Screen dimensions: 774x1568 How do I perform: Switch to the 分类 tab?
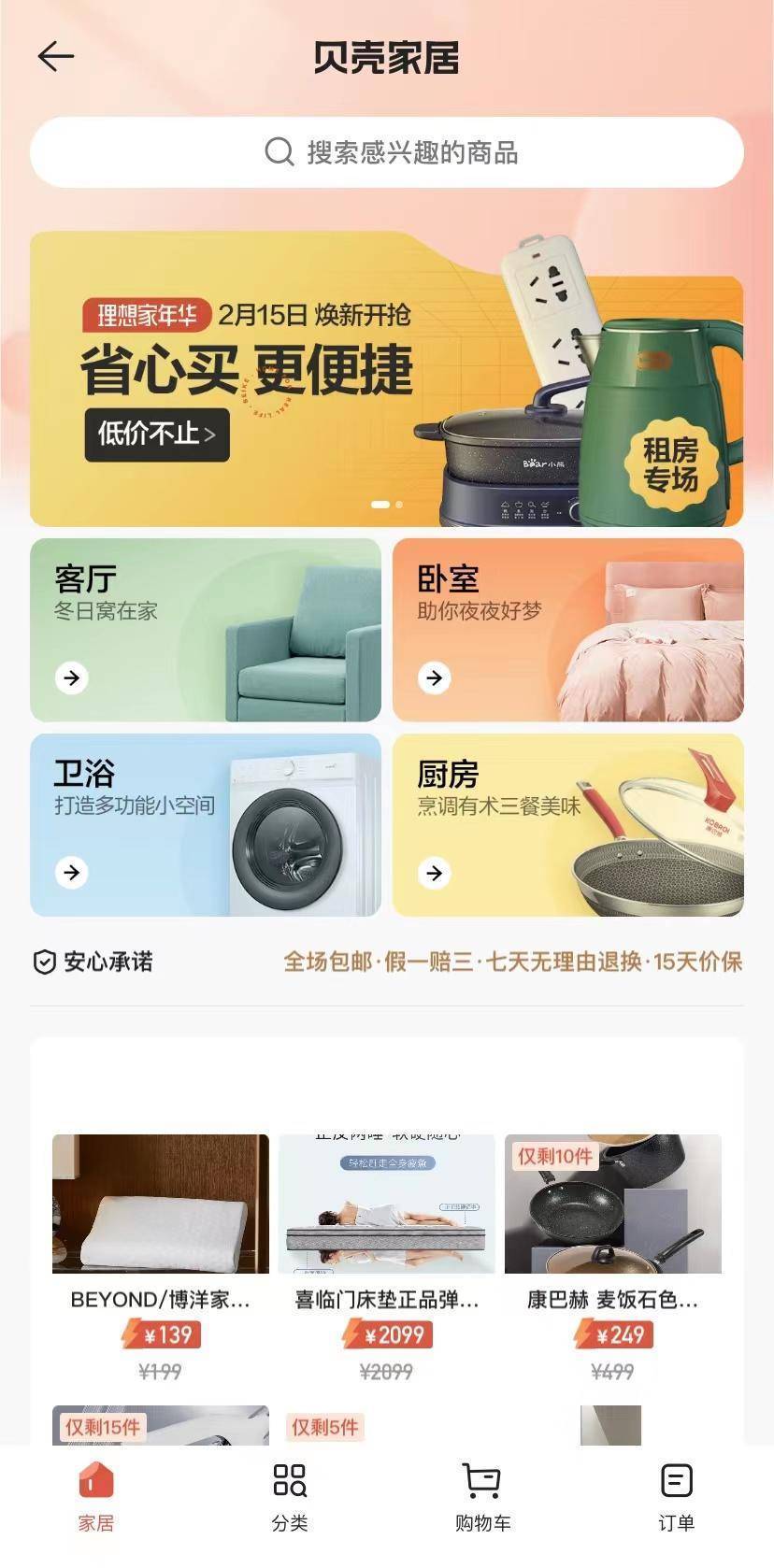click(x=290, y=1497)
